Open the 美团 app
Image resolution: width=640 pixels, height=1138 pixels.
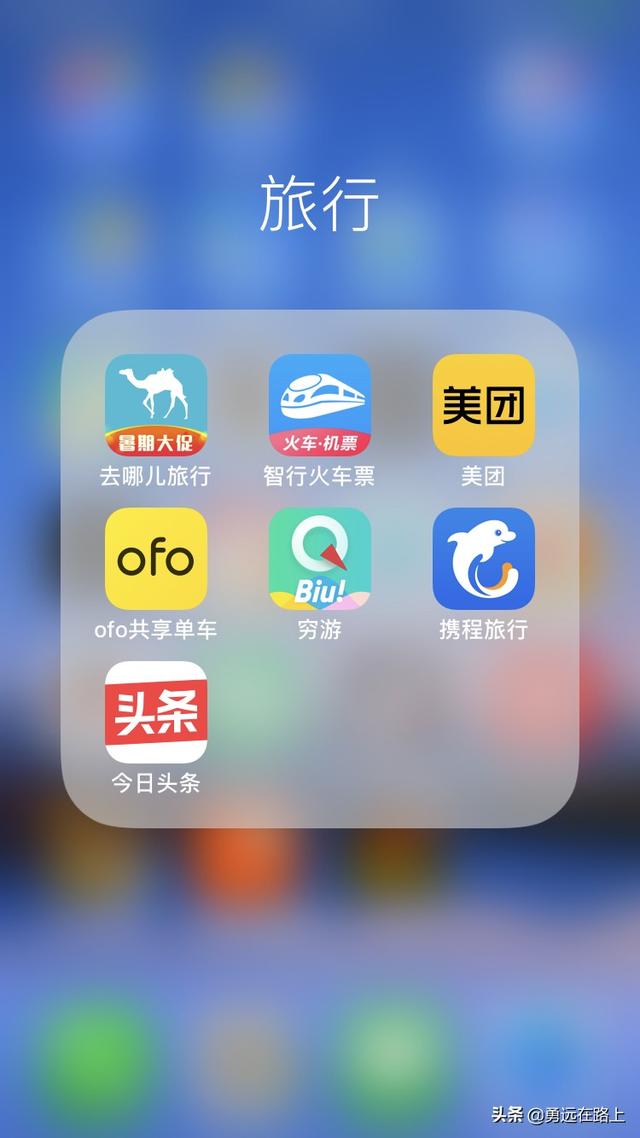click(x=483, y=405)
